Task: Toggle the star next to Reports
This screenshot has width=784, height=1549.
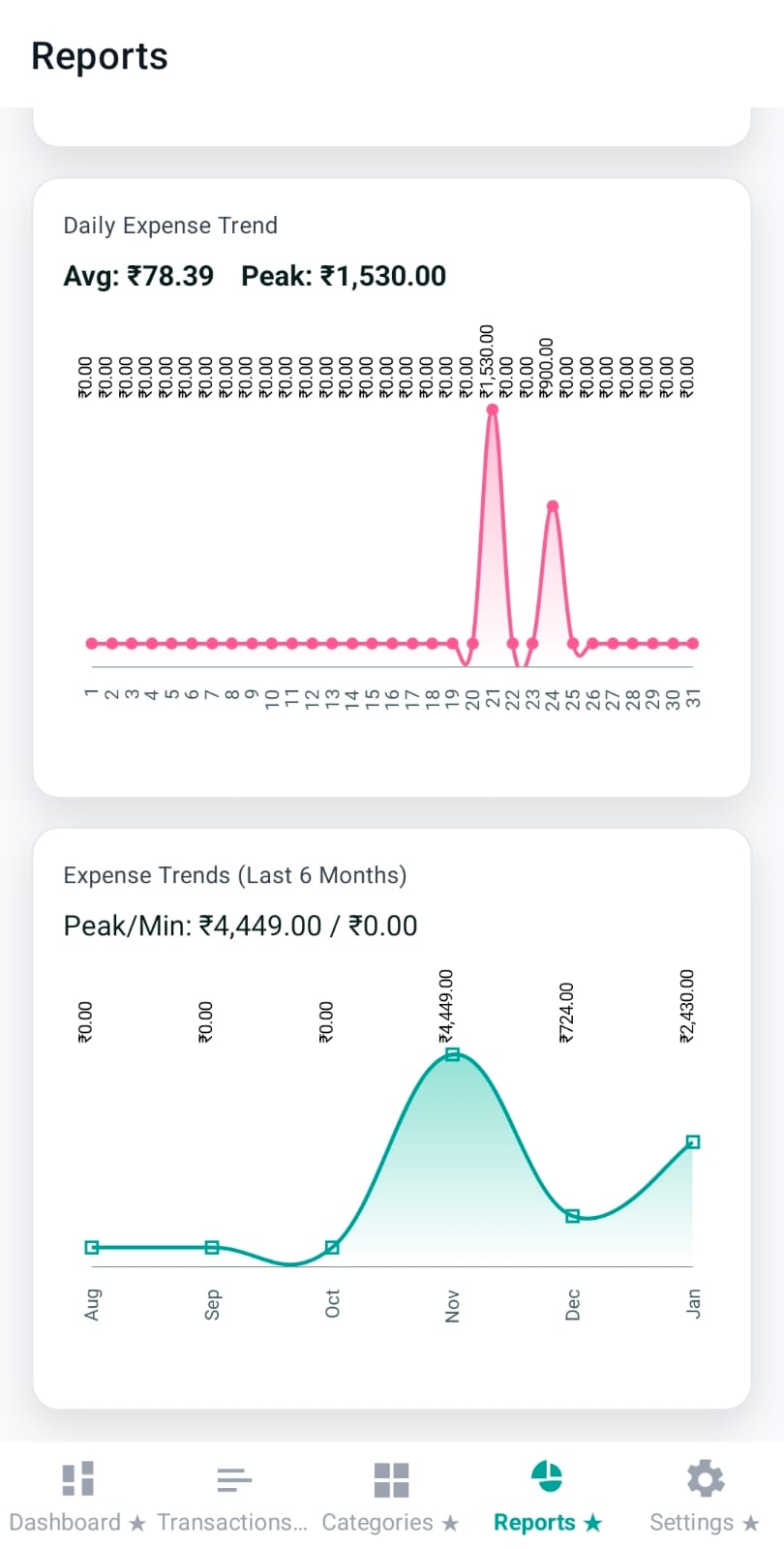Action: coord(591,1522)
